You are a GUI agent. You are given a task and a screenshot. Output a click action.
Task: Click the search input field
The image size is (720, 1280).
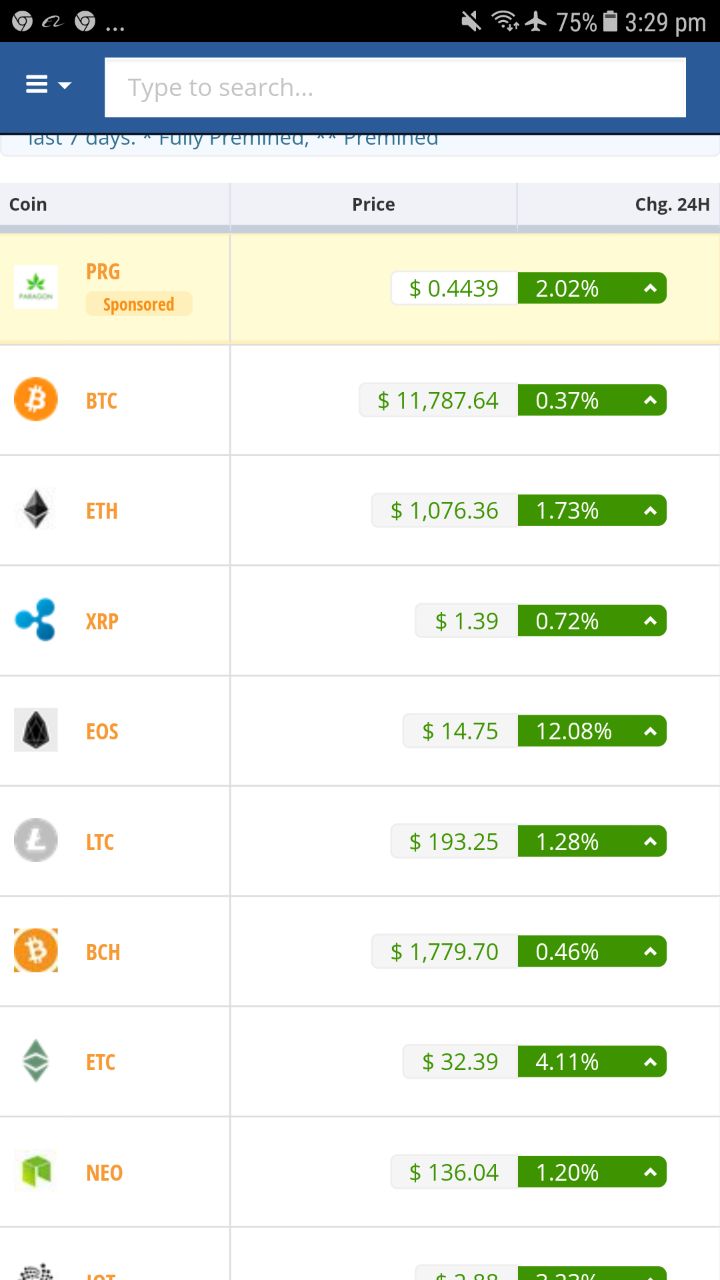coord(394,87)
